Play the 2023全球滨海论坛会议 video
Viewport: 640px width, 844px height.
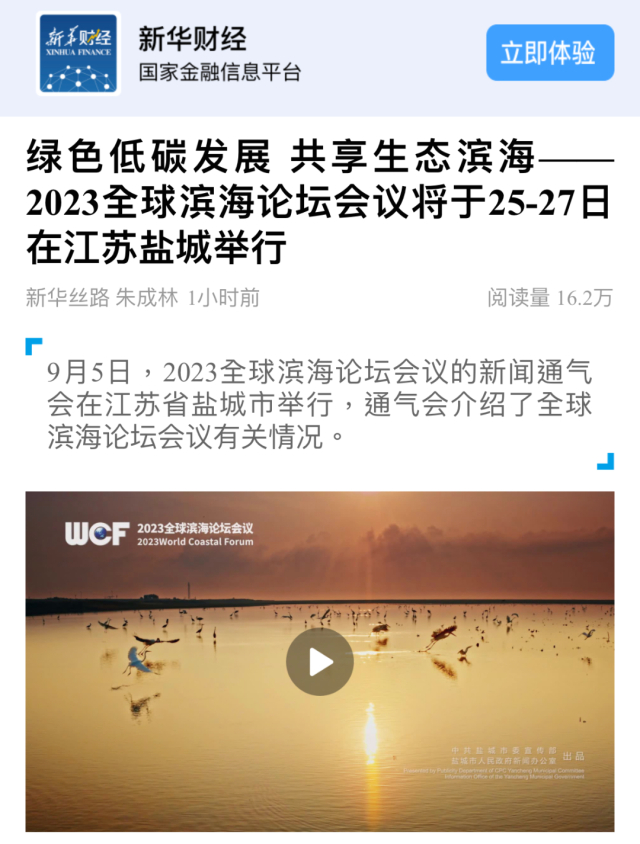[320, 661]
